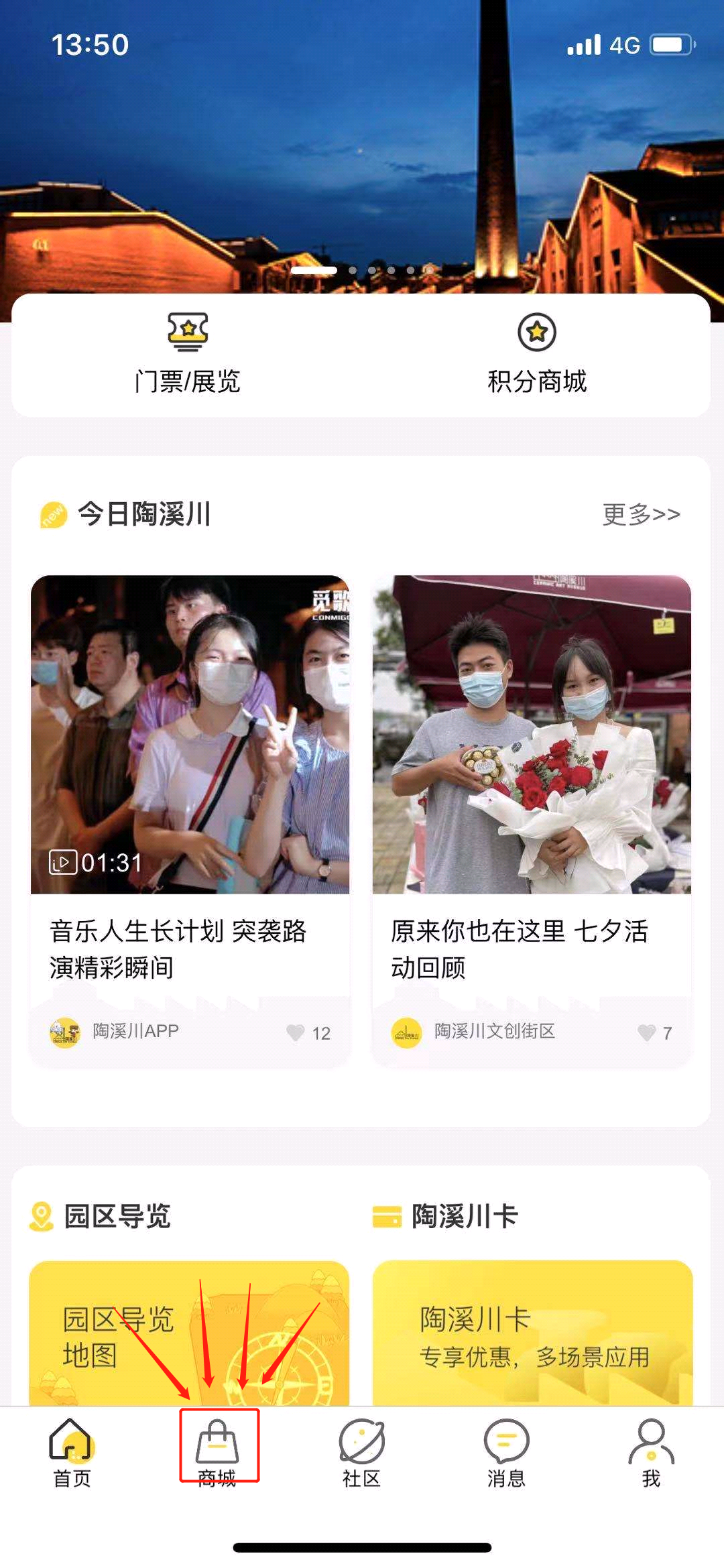
Task: Tap the 陶溪川APP author avatar
Action: point(63,1032)
